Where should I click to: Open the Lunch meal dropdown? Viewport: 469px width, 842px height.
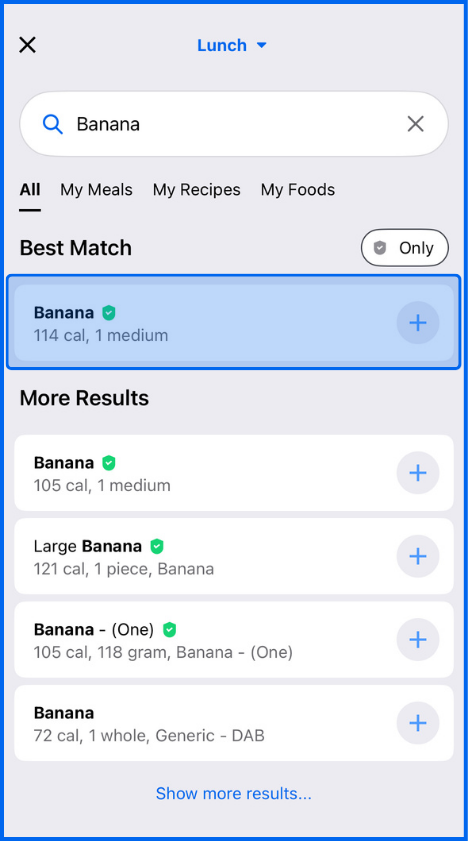click(x=232, y=45)
